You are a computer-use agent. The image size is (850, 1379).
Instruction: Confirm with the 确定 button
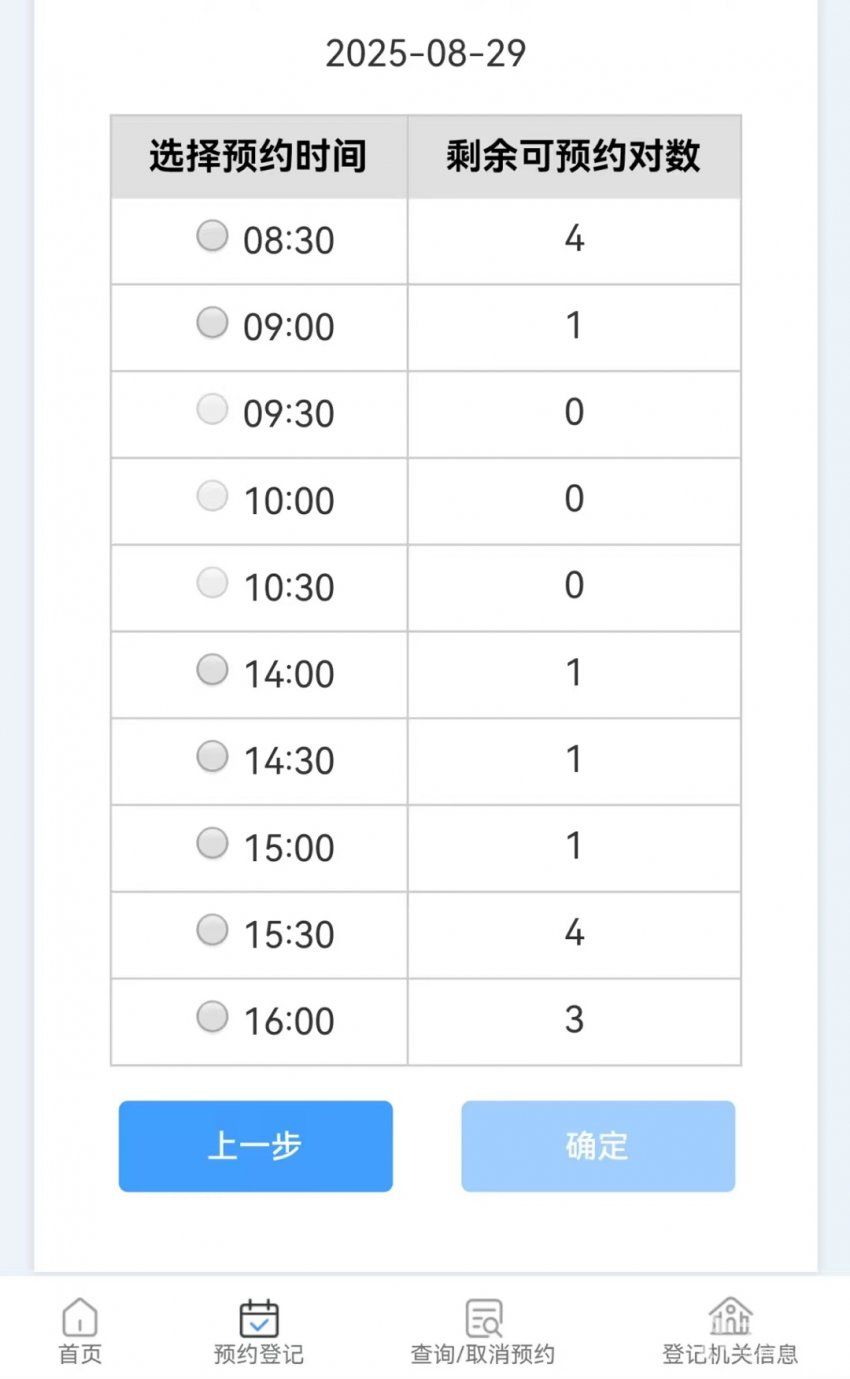click(x=598, y=1146)
